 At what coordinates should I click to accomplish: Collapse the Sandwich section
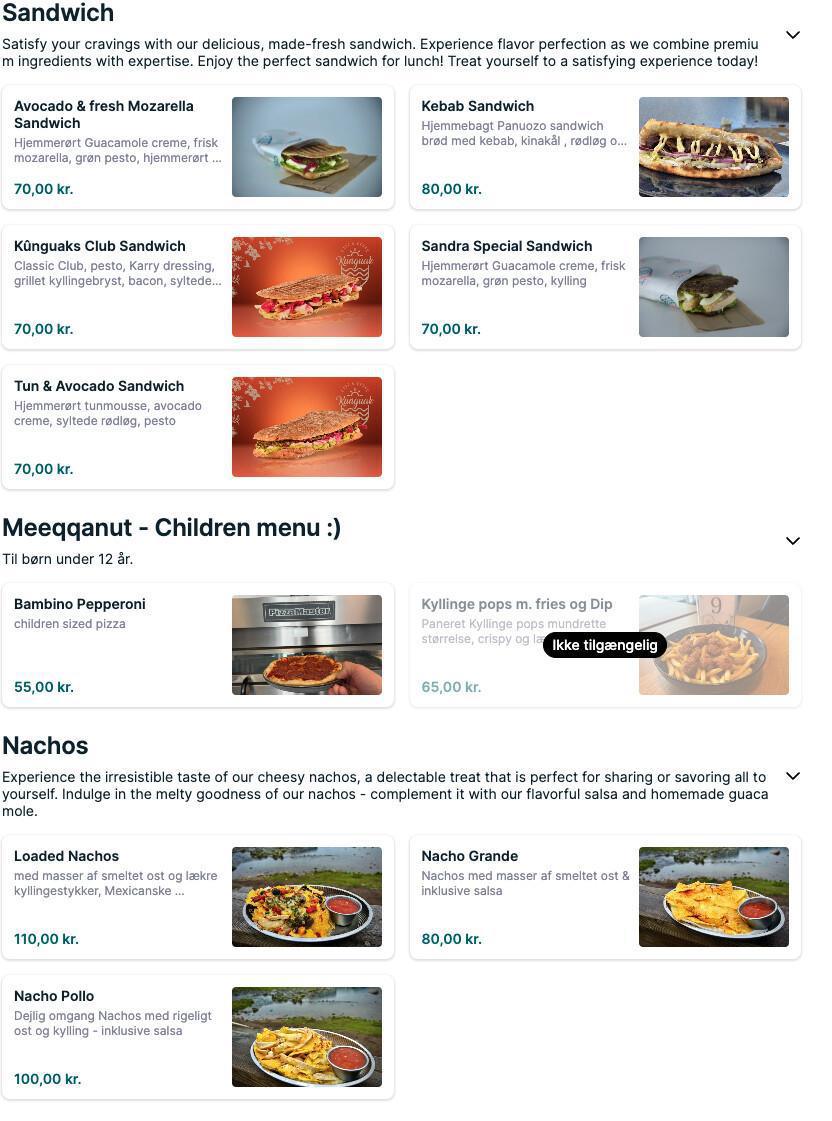point(793,35)
